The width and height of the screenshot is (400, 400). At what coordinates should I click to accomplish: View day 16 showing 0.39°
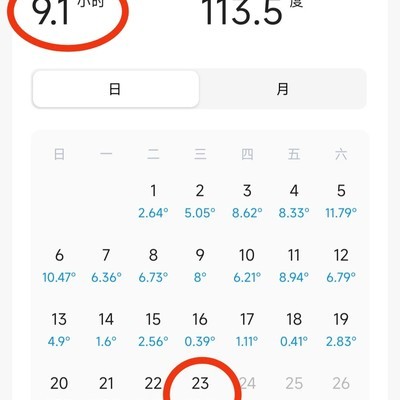(x=200, y=330)
